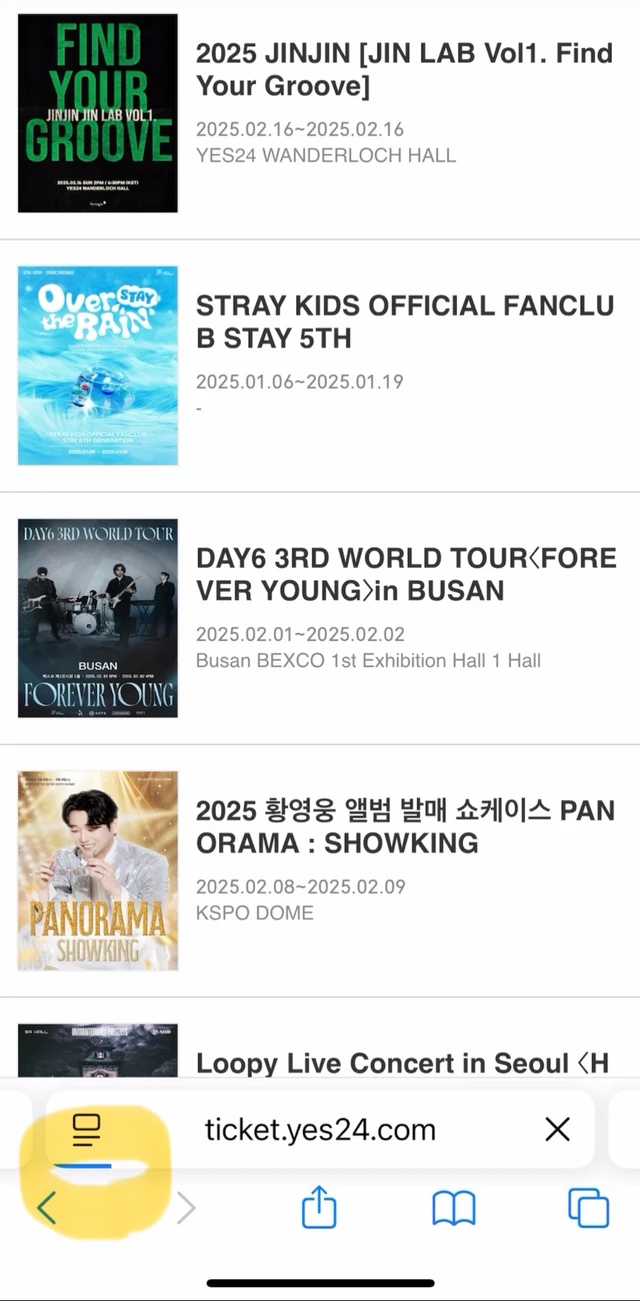Select the PANORAMA : SHOWKING showcase event

tap(404, 826)
